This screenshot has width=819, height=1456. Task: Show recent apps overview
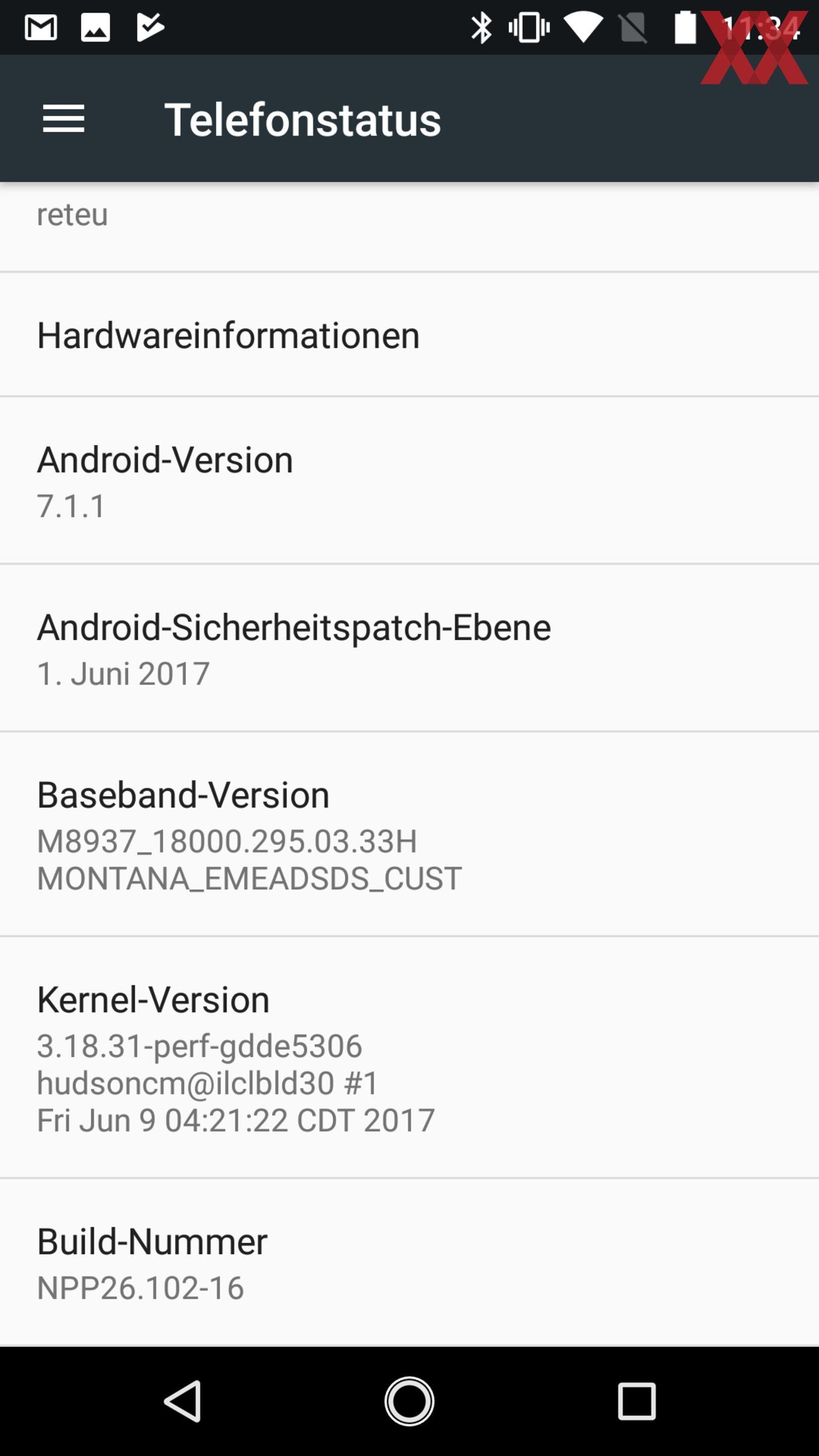click(637, 1401)
